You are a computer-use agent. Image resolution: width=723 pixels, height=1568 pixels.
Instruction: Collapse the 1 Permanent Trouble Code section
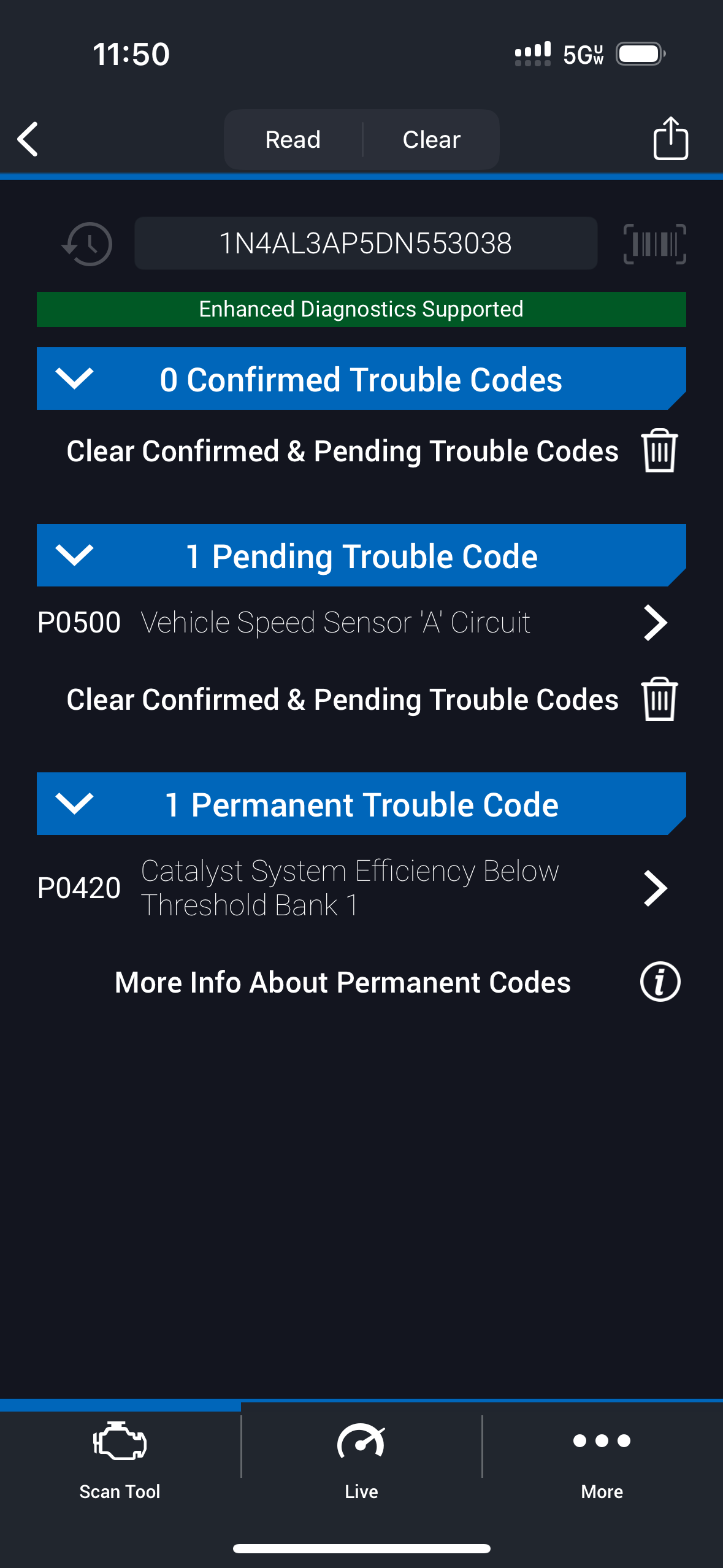click(x=74, y=804)
